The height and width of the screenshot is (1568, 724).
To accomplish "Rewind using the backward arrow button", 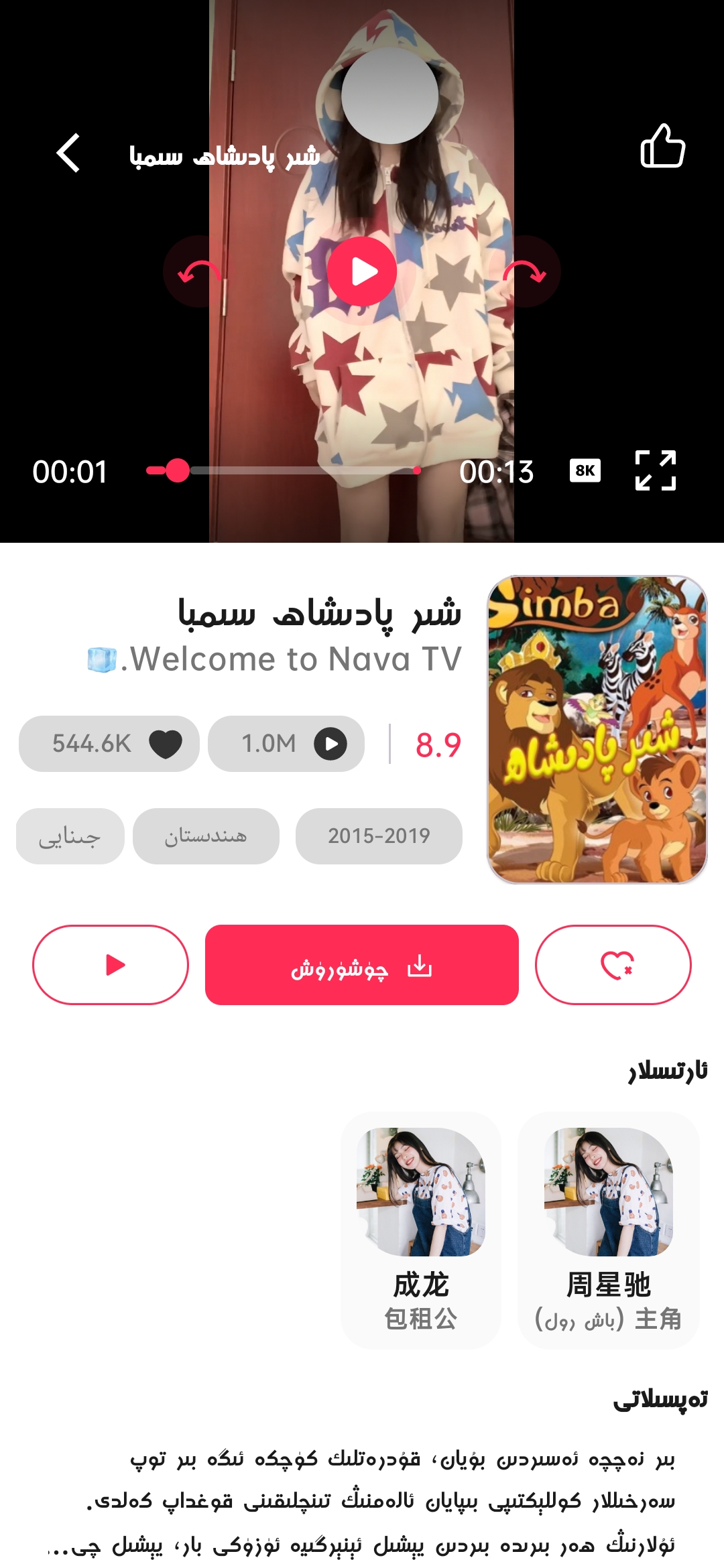I will tap(198, 271).
